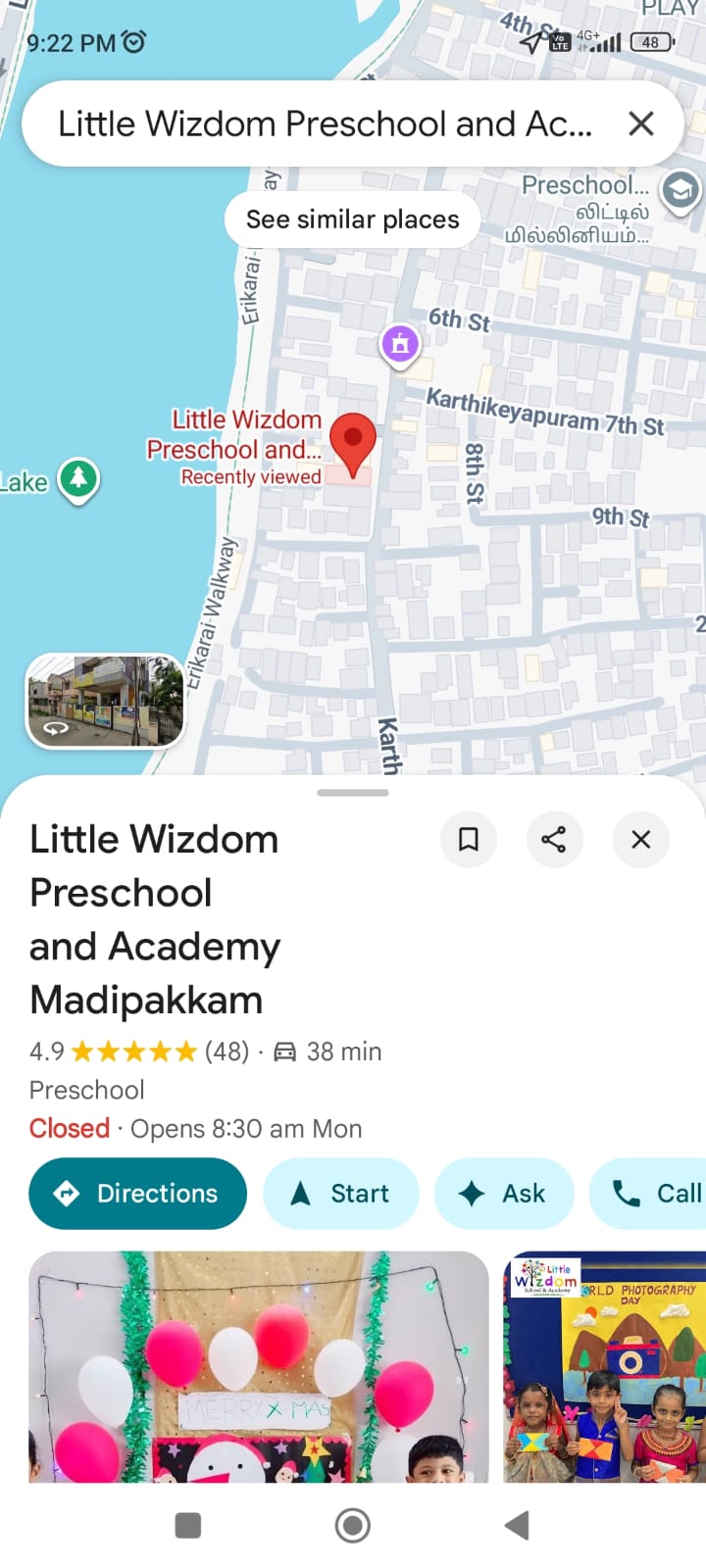This screenshot has height=1568, width=706.
Task: Get Directions to the preschool
Action: coord(137,1193)
